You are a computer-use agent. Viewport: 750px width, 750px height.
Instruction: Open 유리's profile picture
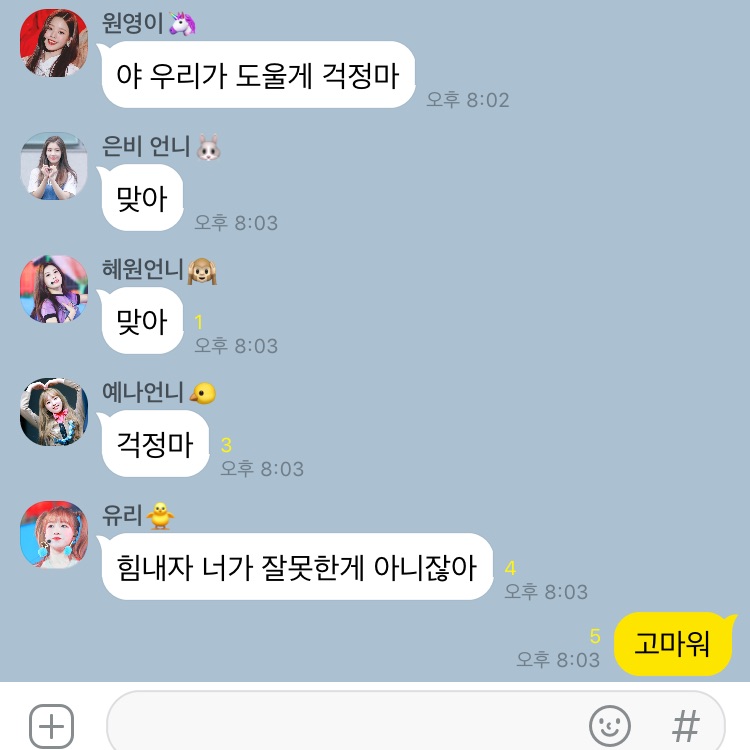point(54,535)
